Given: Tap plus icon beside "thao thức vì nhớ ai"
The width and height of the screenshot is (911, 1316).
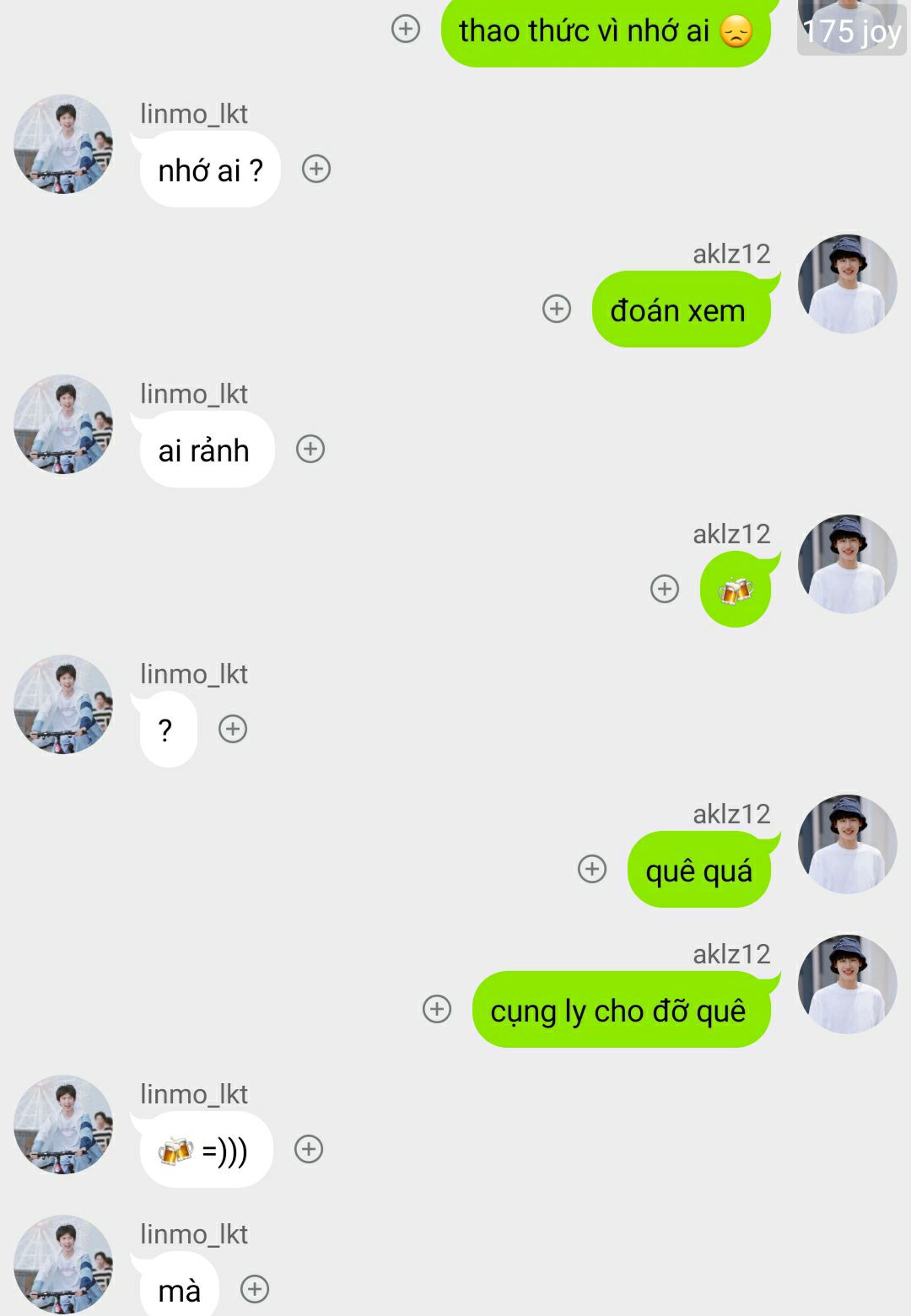Looking at the screenshot, I should pyautogui.click(x=406, y=30).
